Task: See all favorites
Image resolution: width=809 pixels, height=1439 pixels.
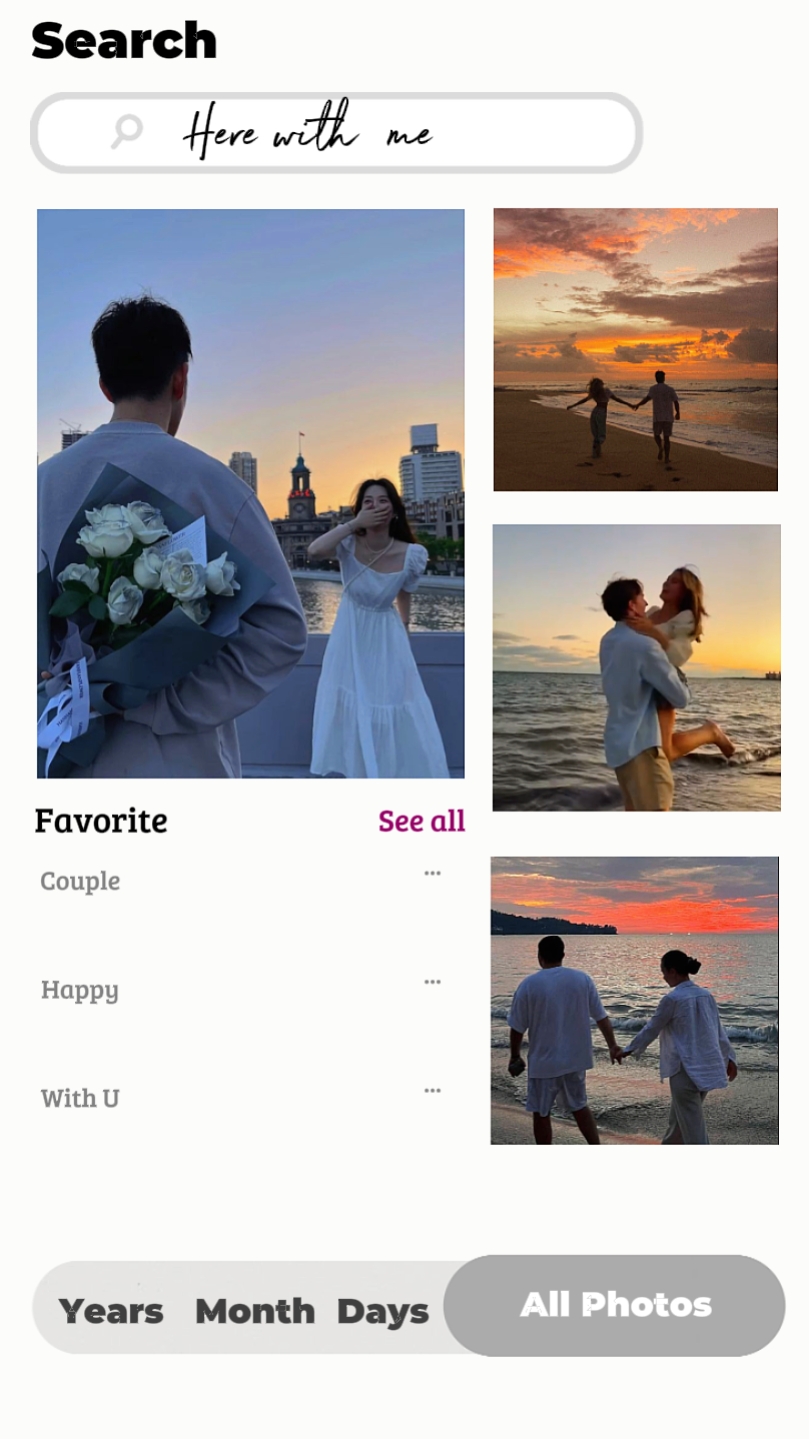Action: 422,821
